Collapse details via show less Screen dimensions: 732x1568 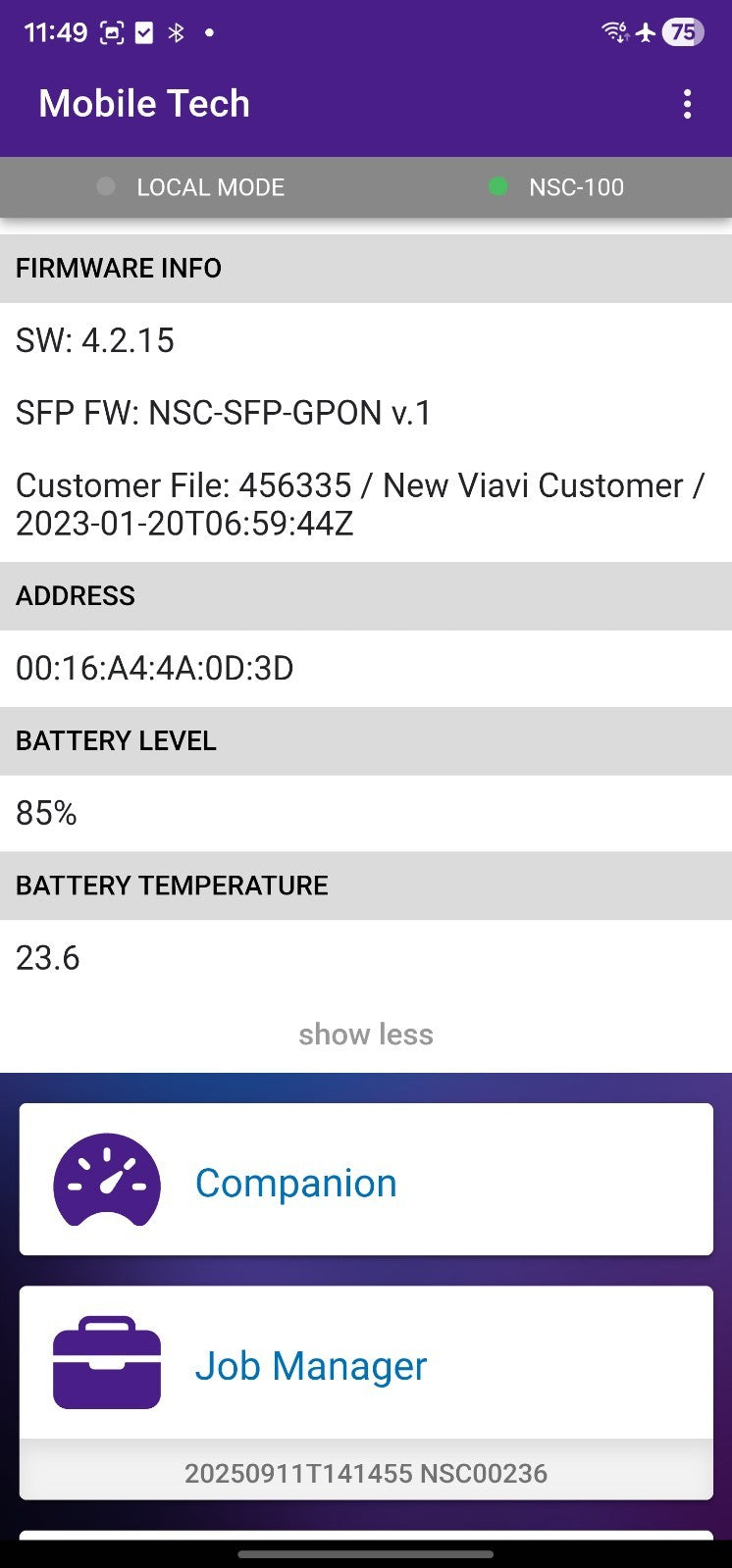click(365, 1034)
